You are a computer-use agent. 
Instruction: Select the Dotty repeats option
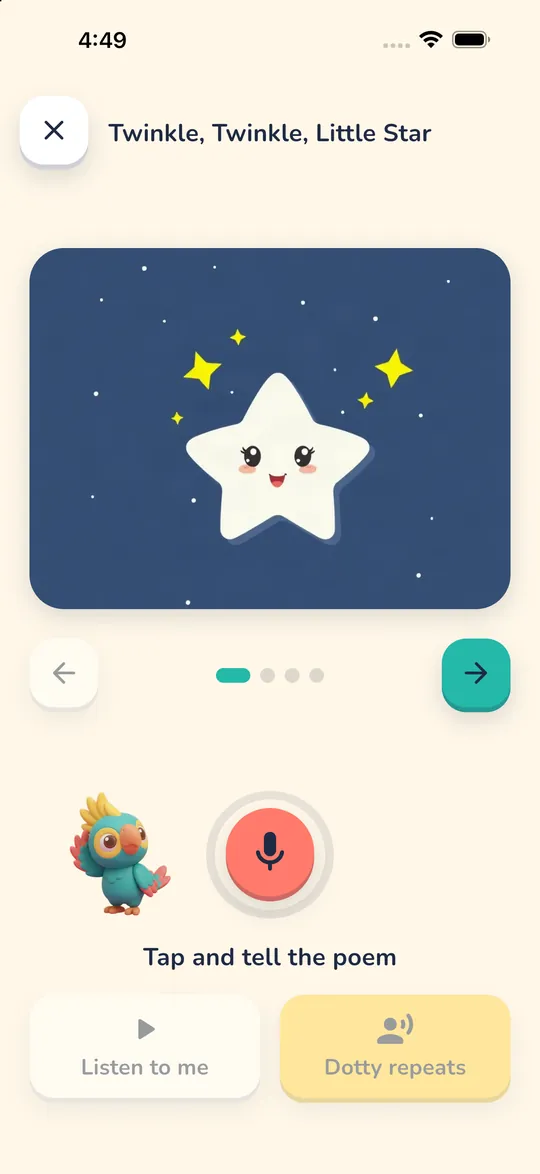pos(395,1047)
